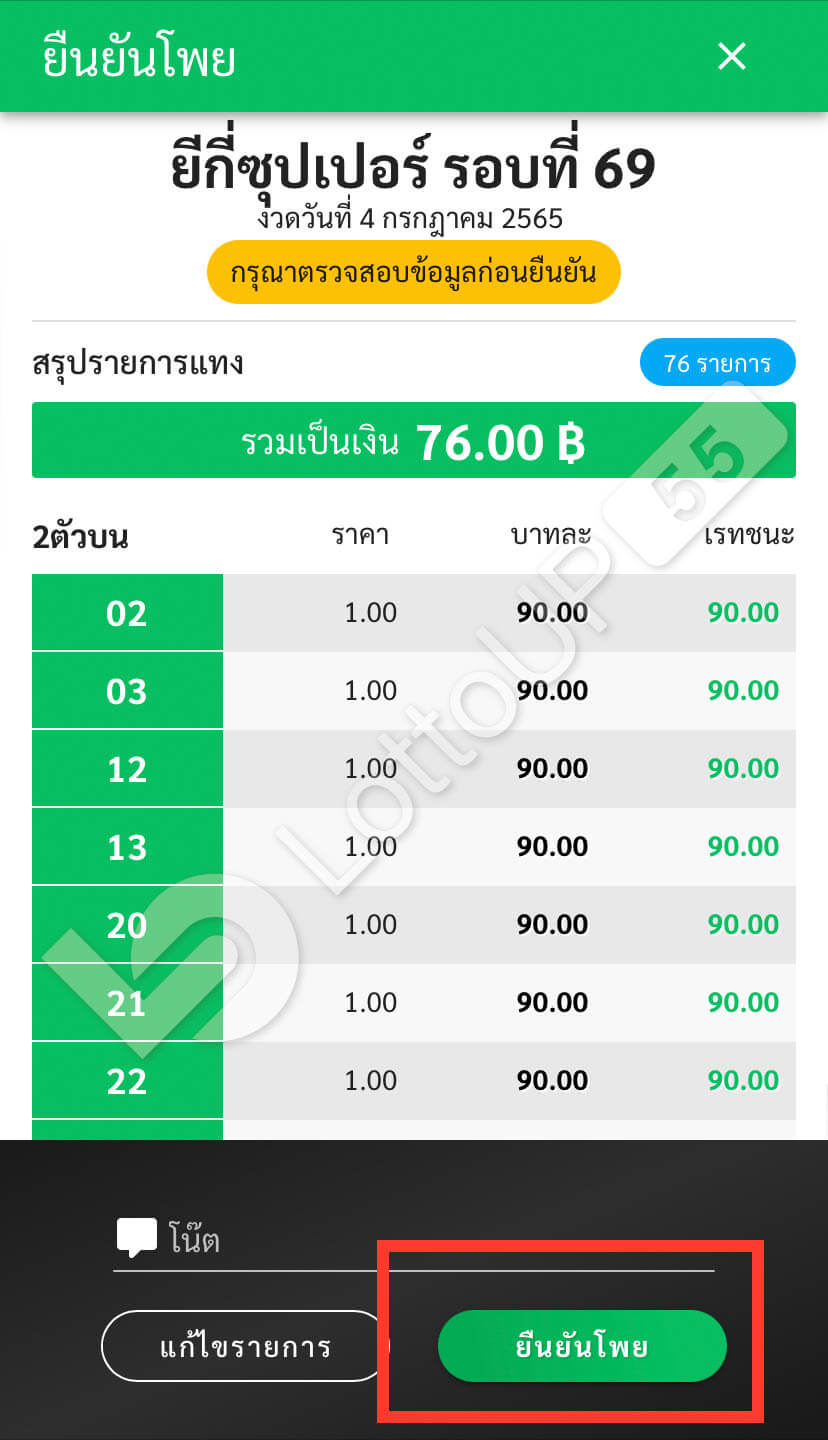This screenshot has height=1440, width=828.
Task: Tap the โน๊ต note field
Action: [x=414, y=1240]
